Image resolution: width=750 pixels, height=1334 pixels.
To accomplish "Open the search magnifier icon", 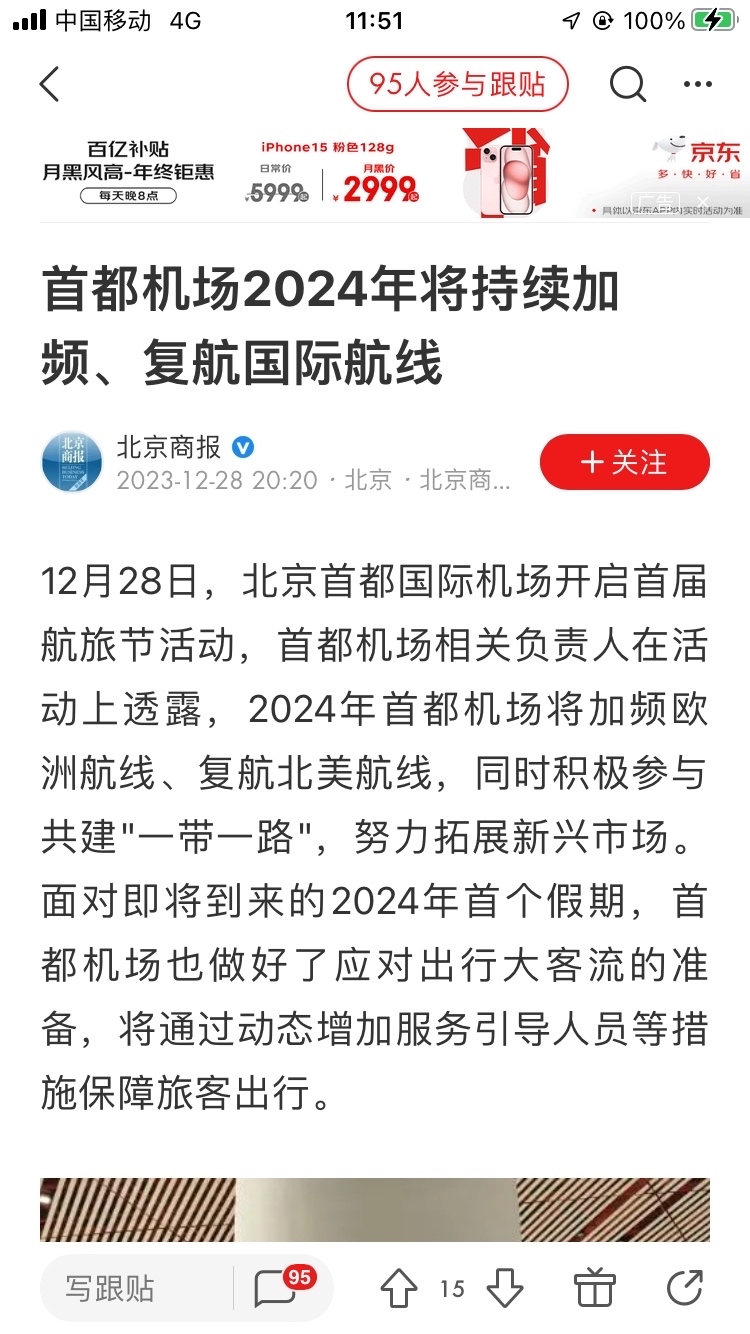I will (628, 85).
